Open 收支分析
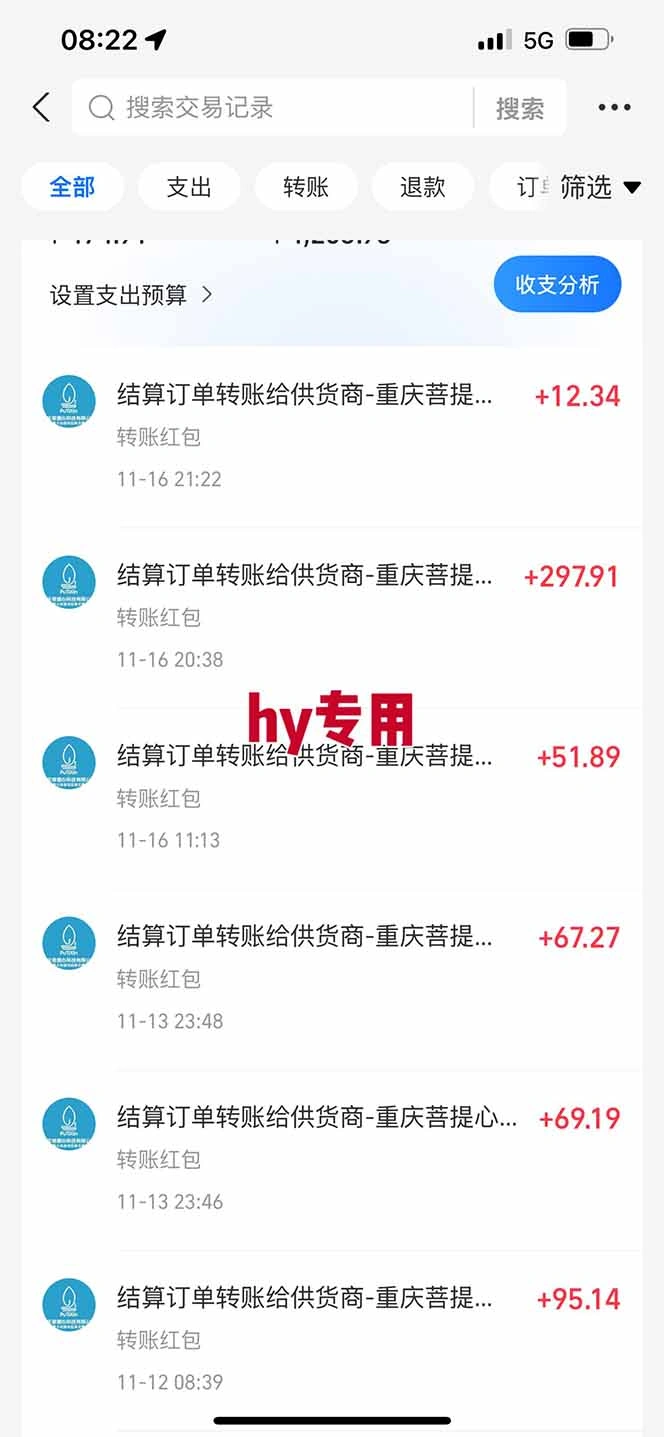Image resolution: width=664 pixels, height=1437 pixels. tap(557, 285)
